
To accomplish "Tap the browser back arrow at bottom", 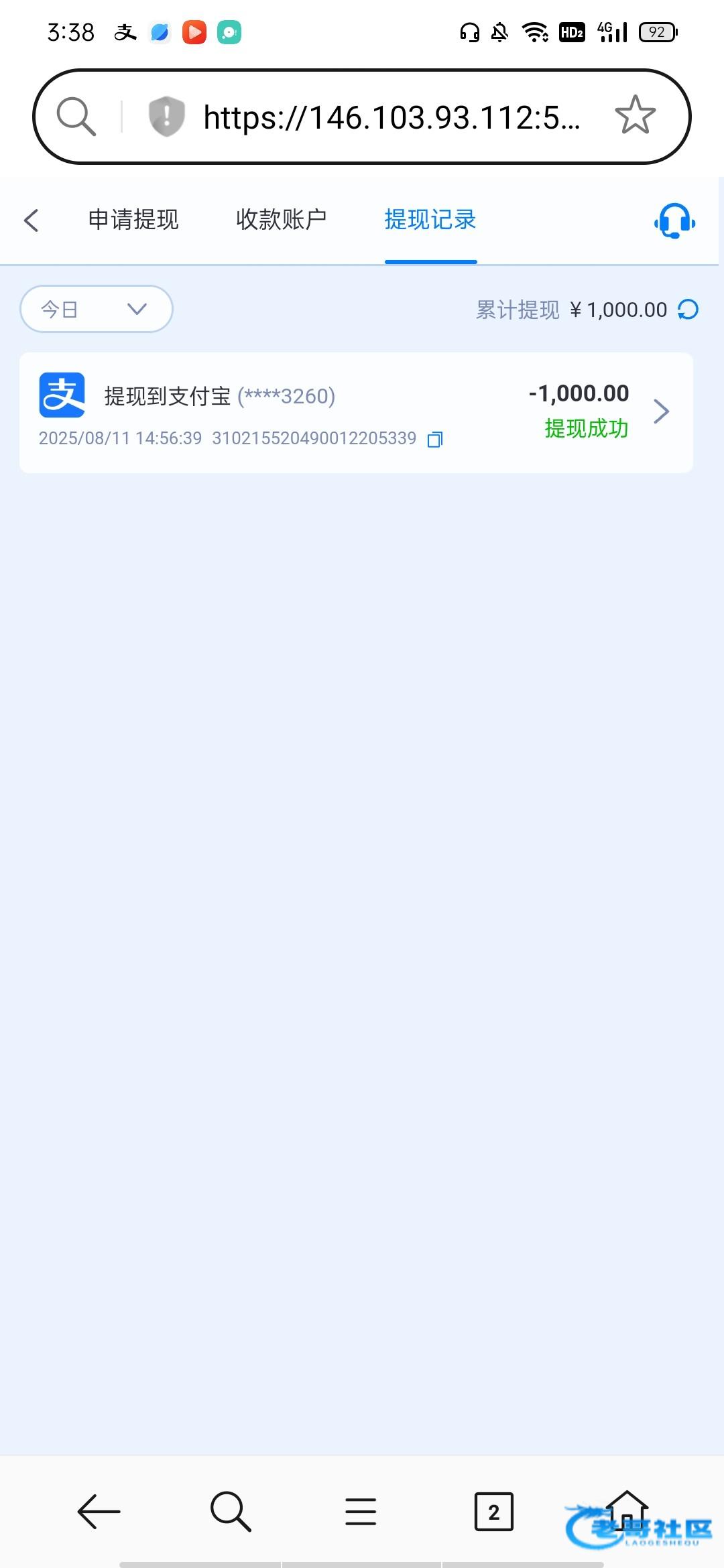I will pyautogui.click(x=99, y=1511).
